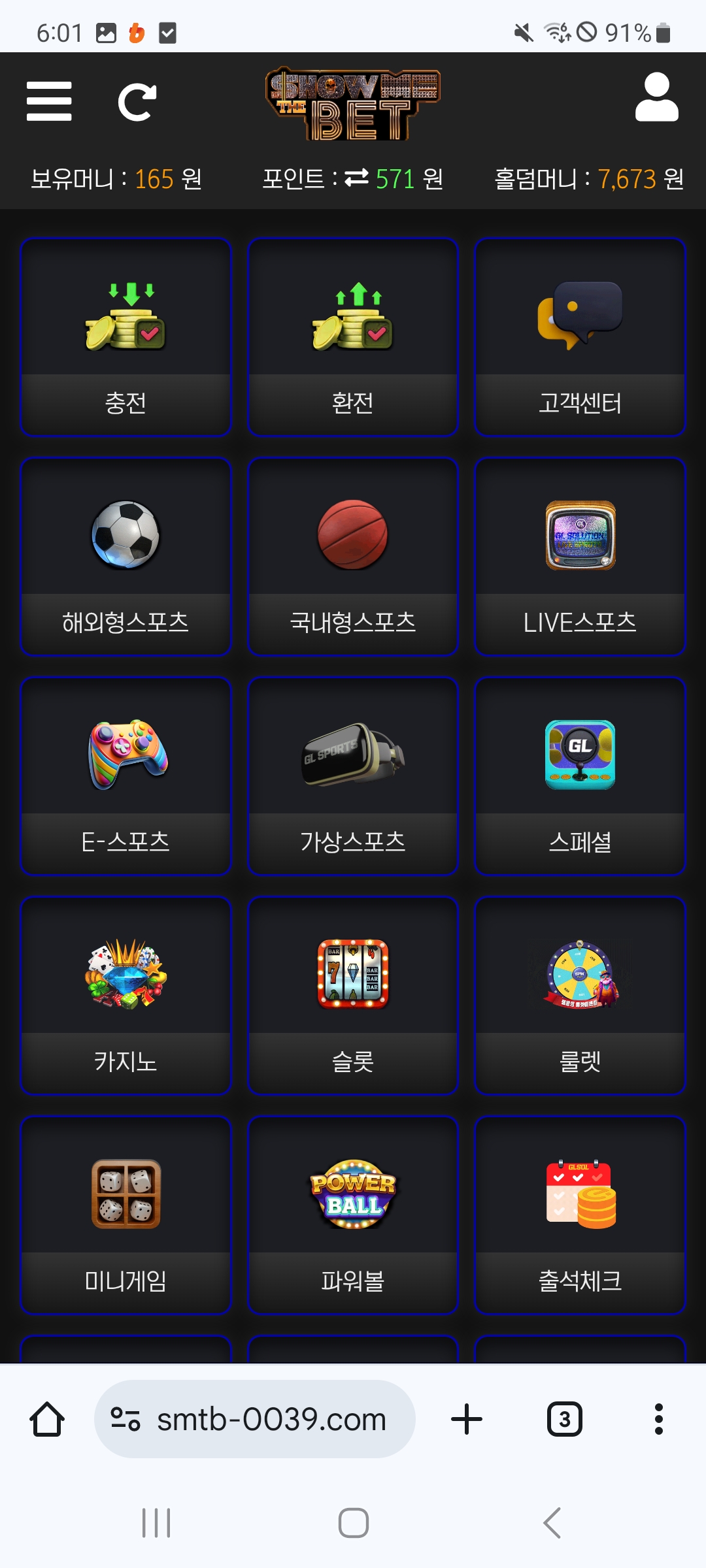Select 국내형스포츠 category
This screenshot has height=1568, width=706.
click(x=352, y=557)
